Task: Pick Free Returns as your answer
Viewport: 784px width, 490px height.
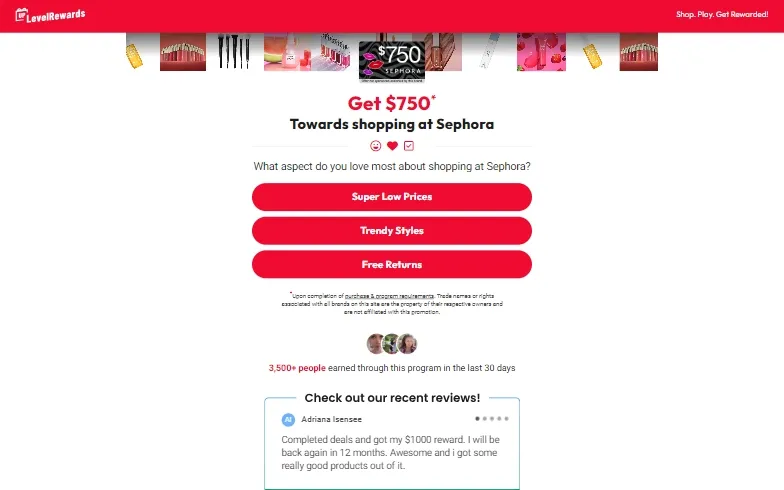Action: [391, 265]
